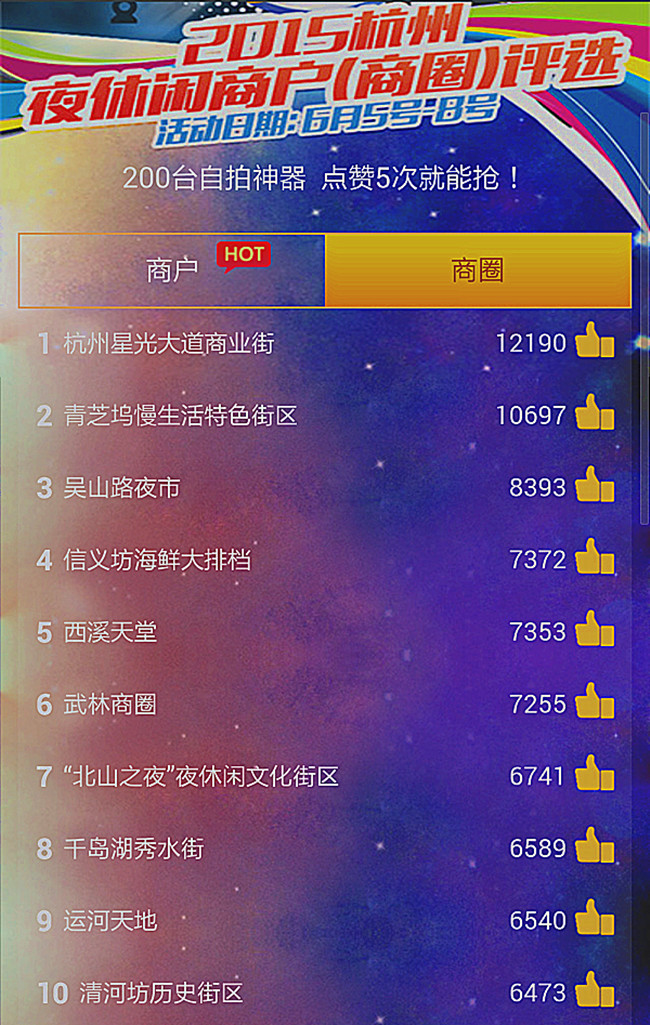Like 西溪天堂 using its thumbs-up icon

594,630
